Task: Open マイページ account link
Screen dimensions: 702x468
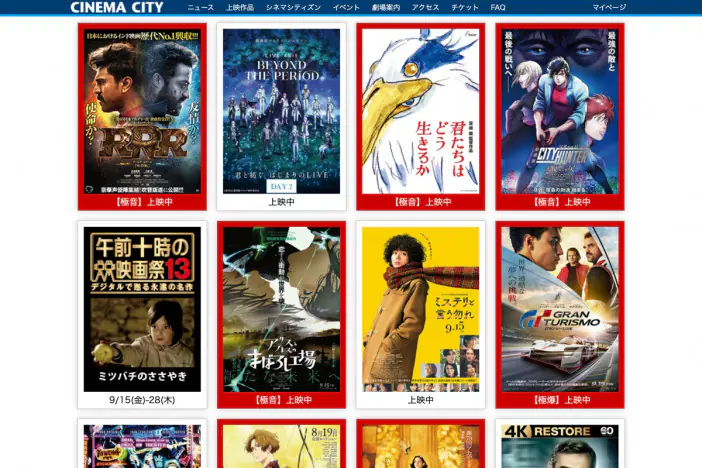Action: (609, 7)
